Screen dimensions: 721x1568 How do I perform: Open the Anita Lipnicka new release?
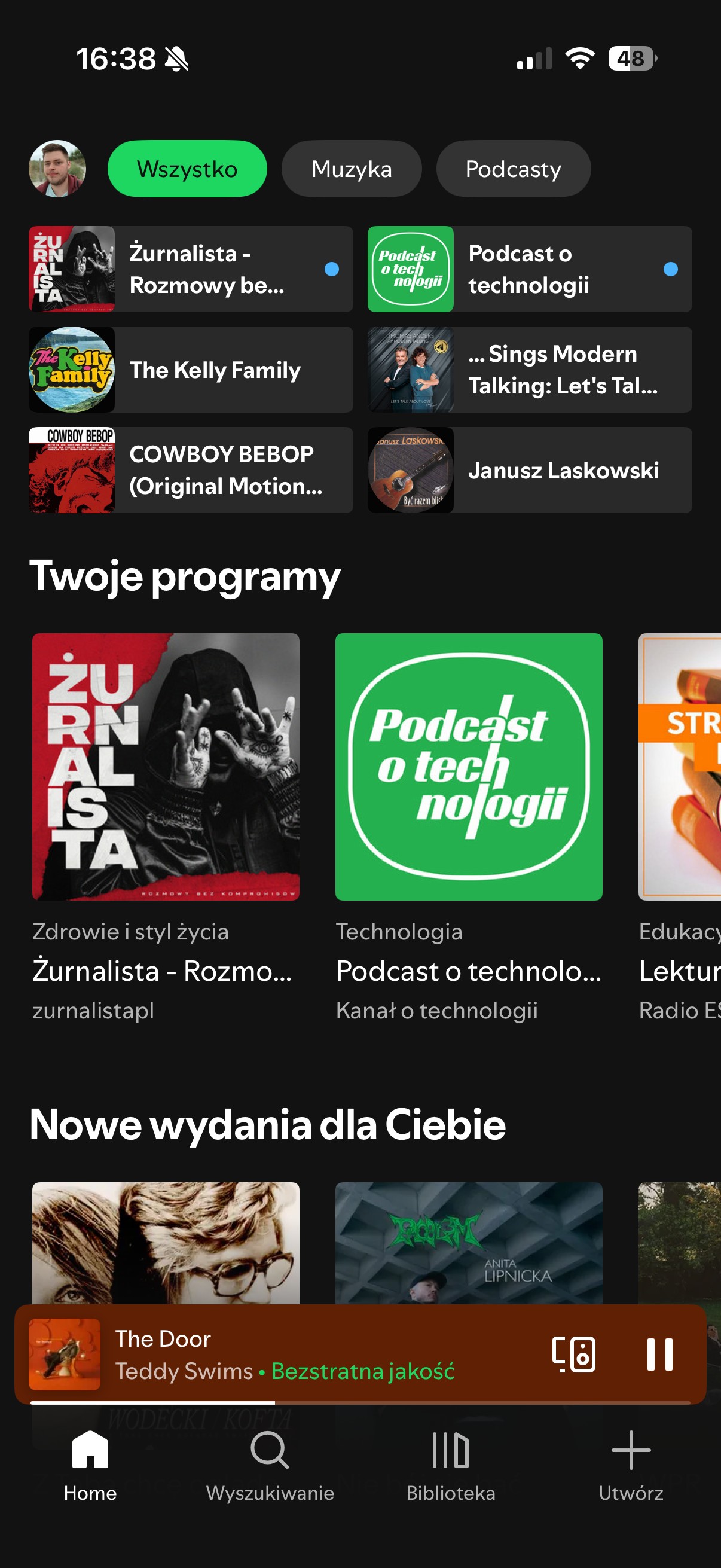(x=469, y=1241)
